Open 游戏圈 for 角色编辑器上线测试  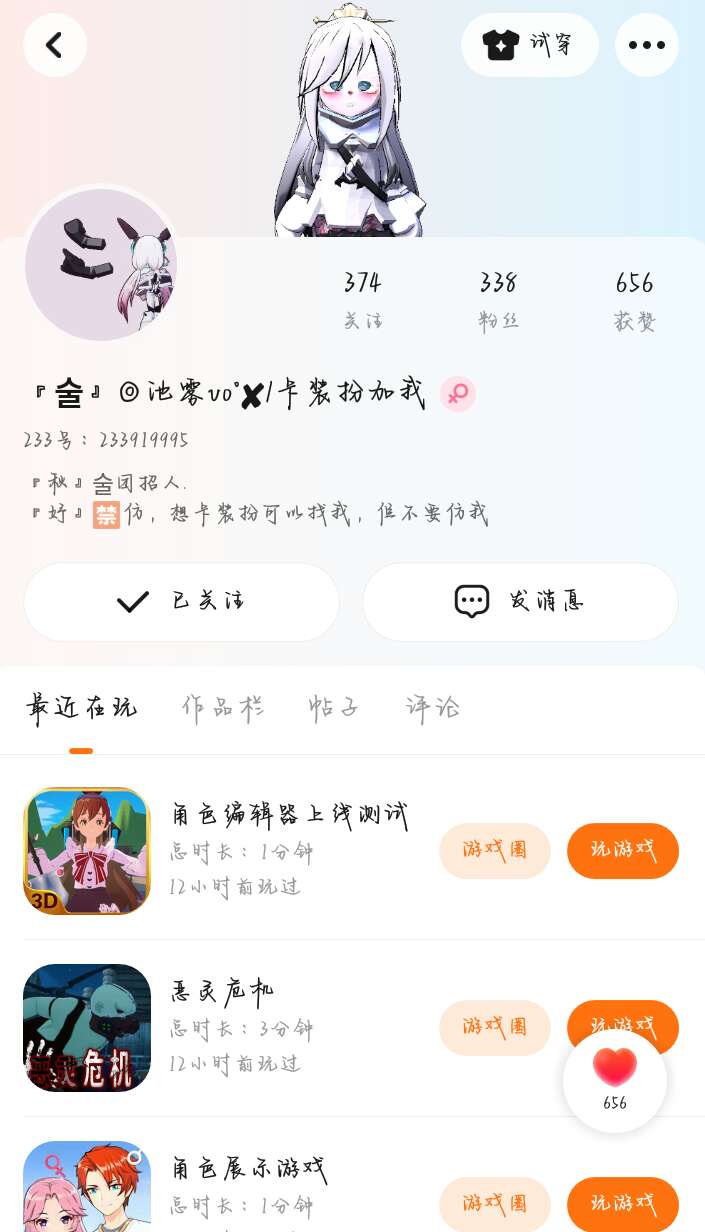click(x=495, y=851)
